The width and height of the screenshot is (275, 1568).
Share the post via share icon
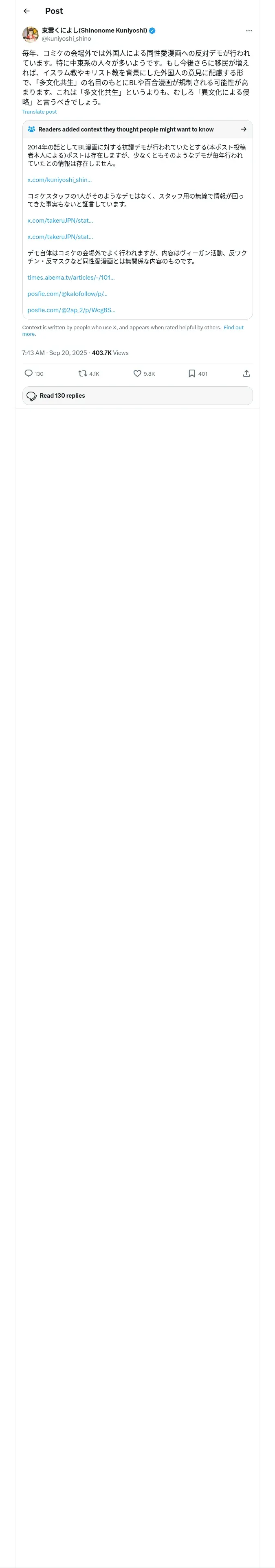(246, 373)
